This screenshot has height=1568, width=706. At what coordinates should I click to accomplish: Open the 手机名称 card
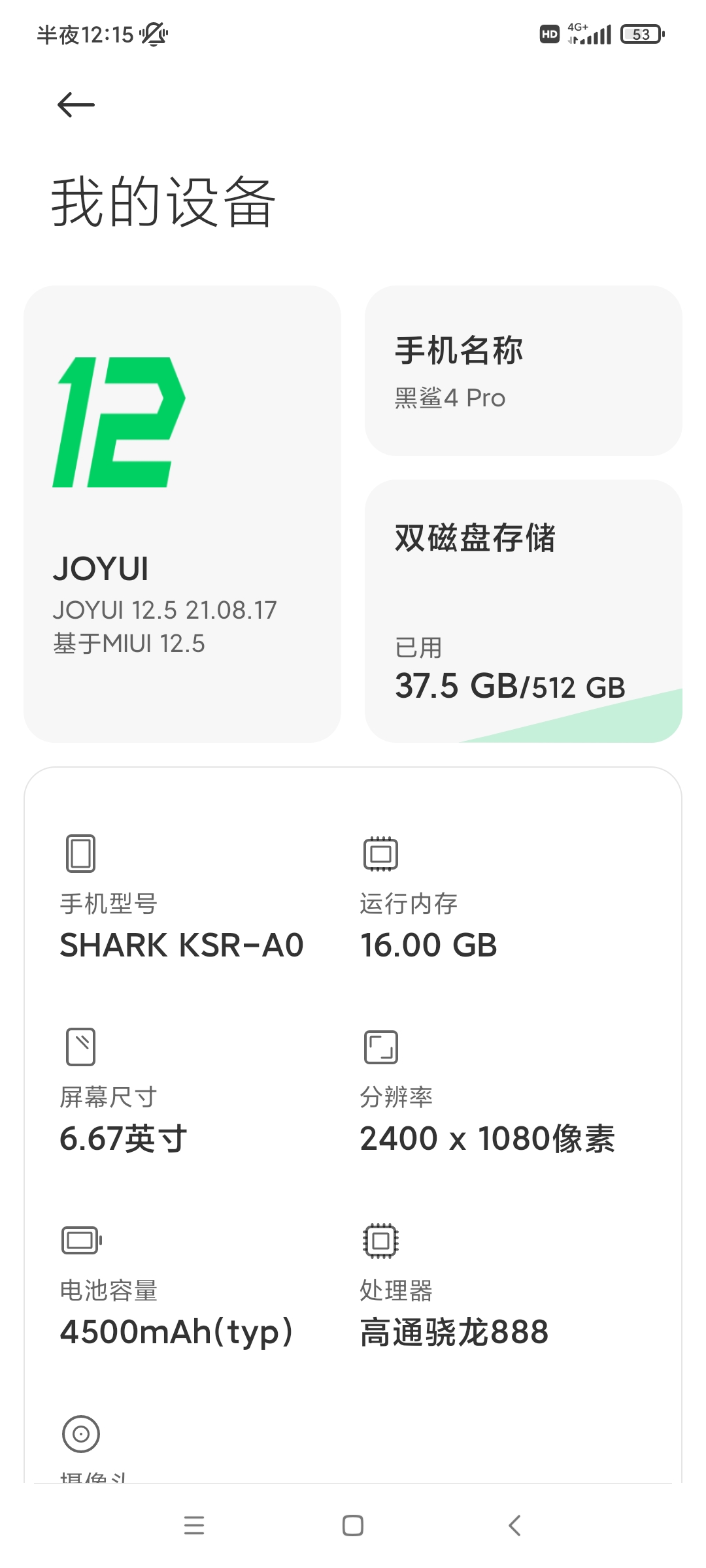pos(523,370)
